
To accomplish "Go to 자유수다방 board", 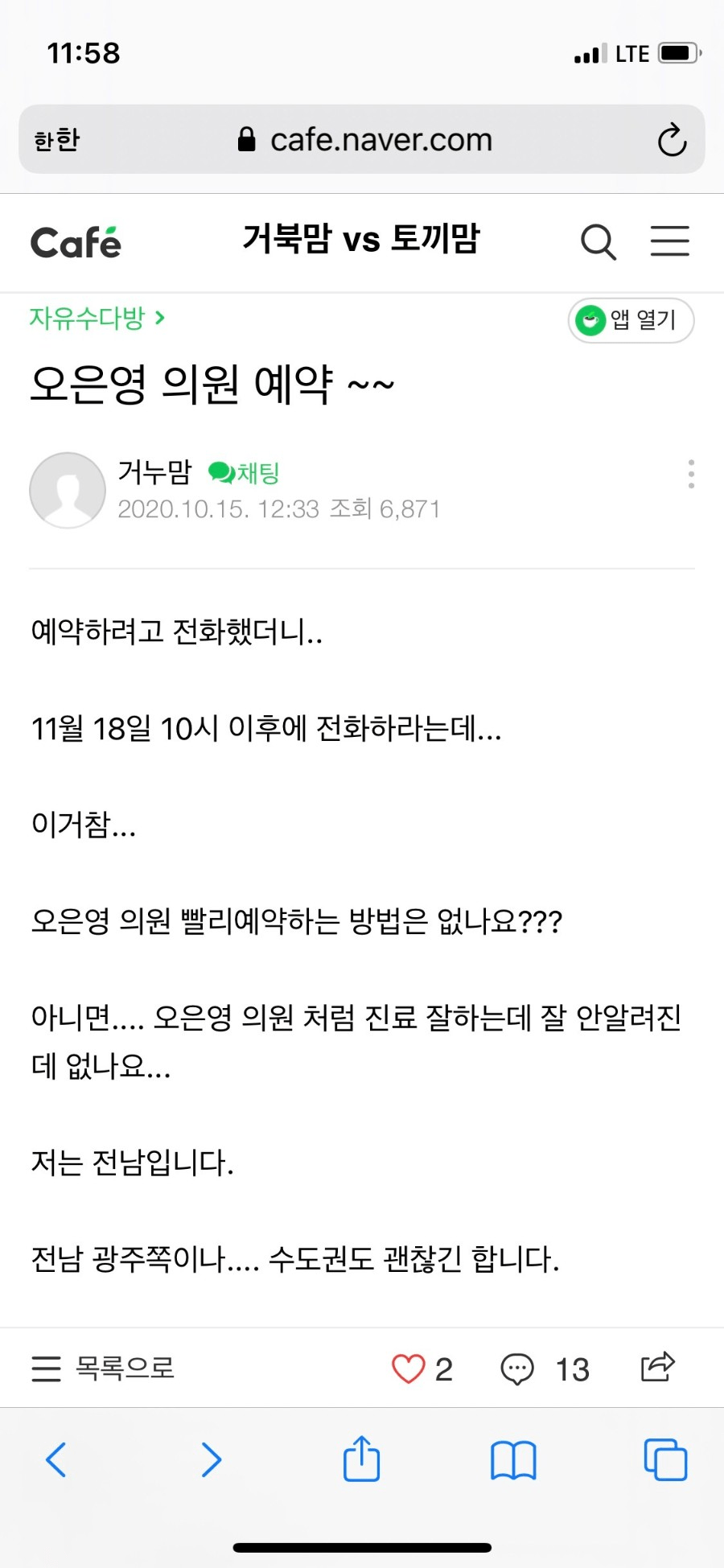I will click(x=97, y=319).
